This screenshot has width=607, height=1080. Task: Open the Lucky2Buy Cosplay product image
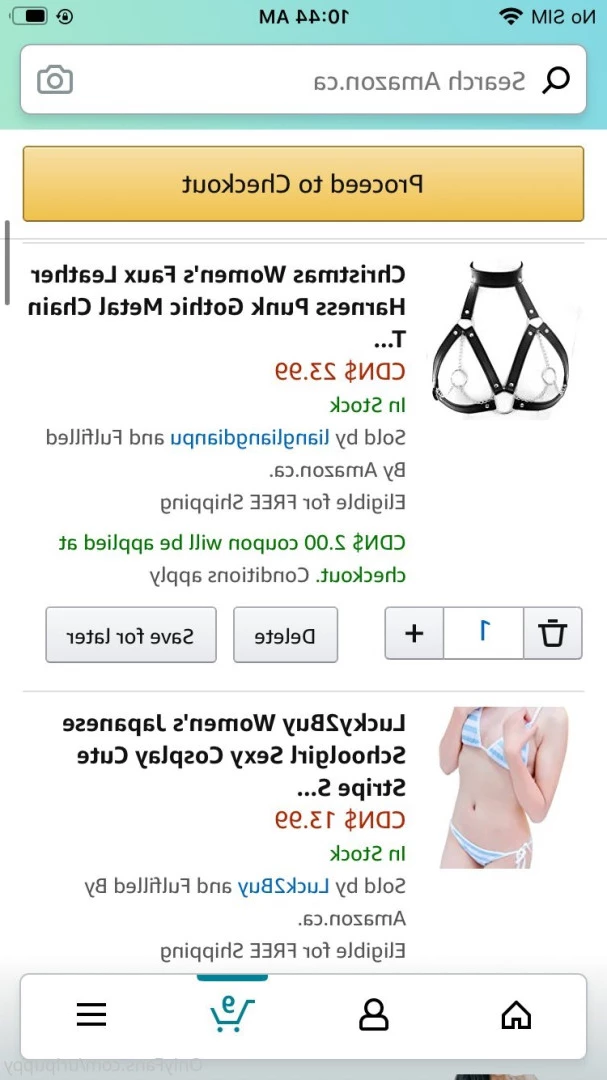click(x=504, y=787)
